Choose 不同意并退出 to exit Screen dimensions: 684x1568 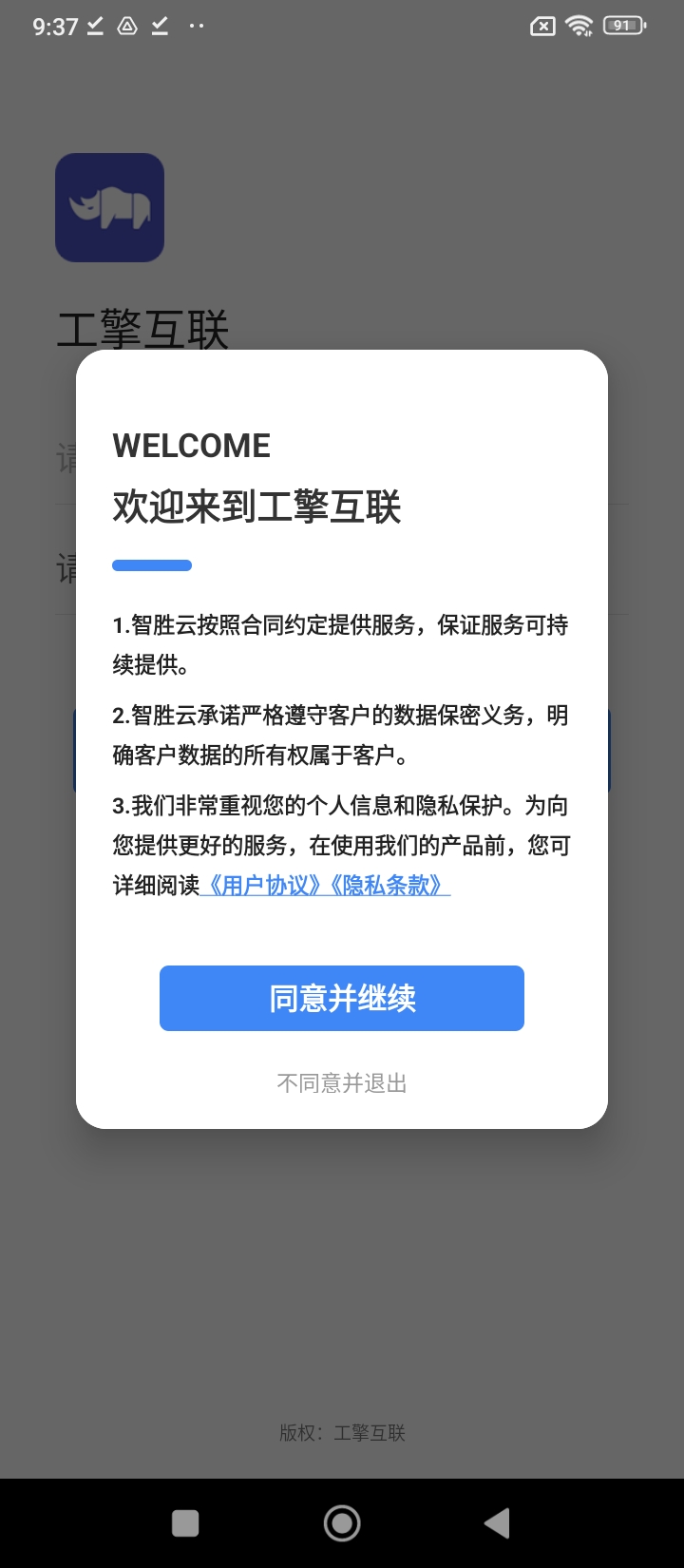(x=342, y=1082)
